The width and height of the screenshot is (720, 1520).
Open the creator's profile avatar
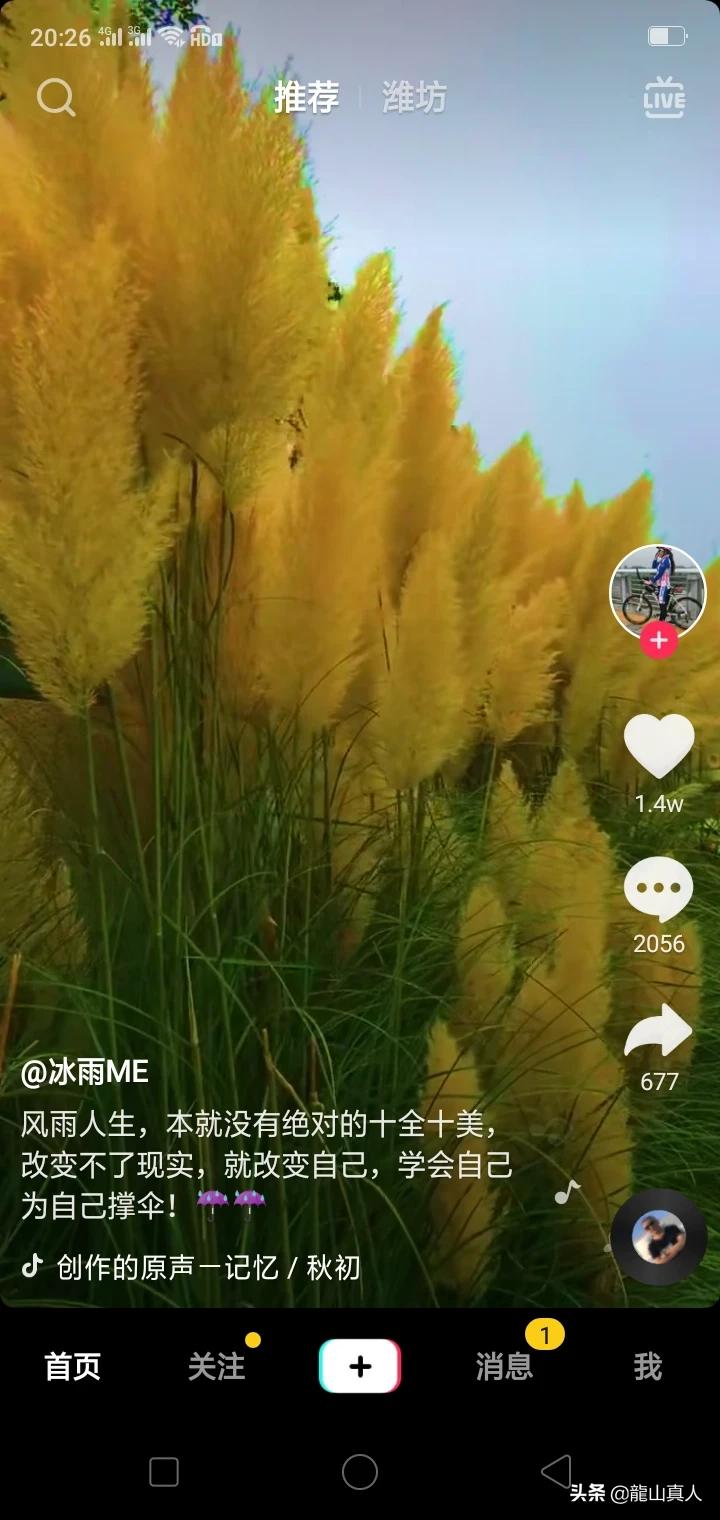[x=657, y=592]
